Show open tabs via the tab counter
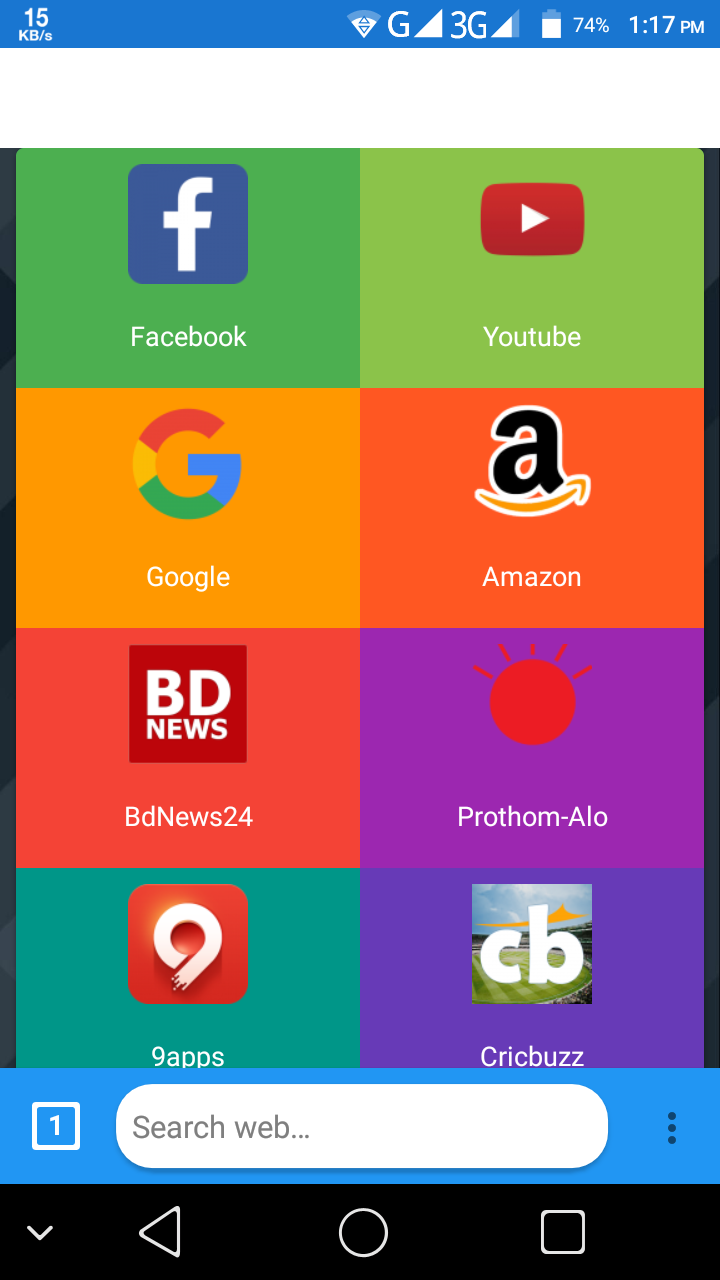Screen dimensions: 720x1280 point(56,1126)
